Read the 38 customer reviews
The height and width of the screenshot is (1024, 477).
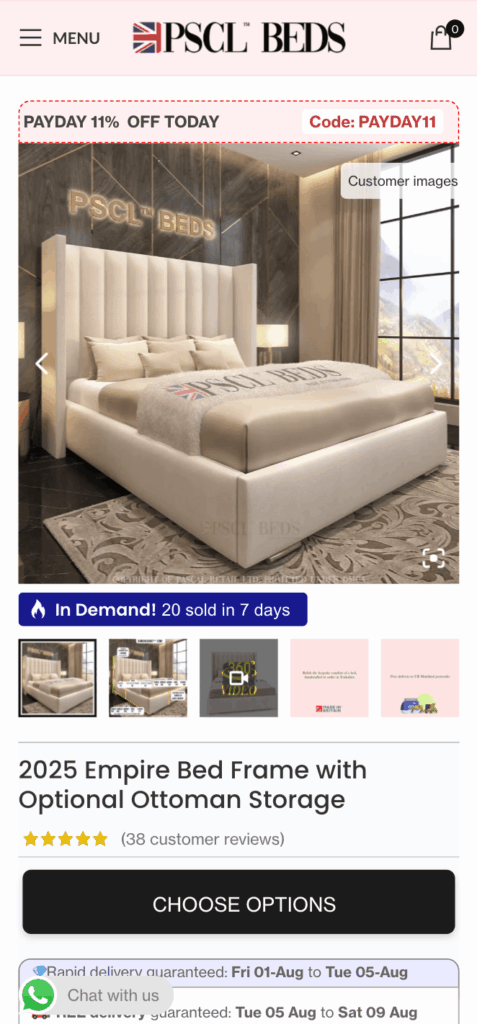203,839
